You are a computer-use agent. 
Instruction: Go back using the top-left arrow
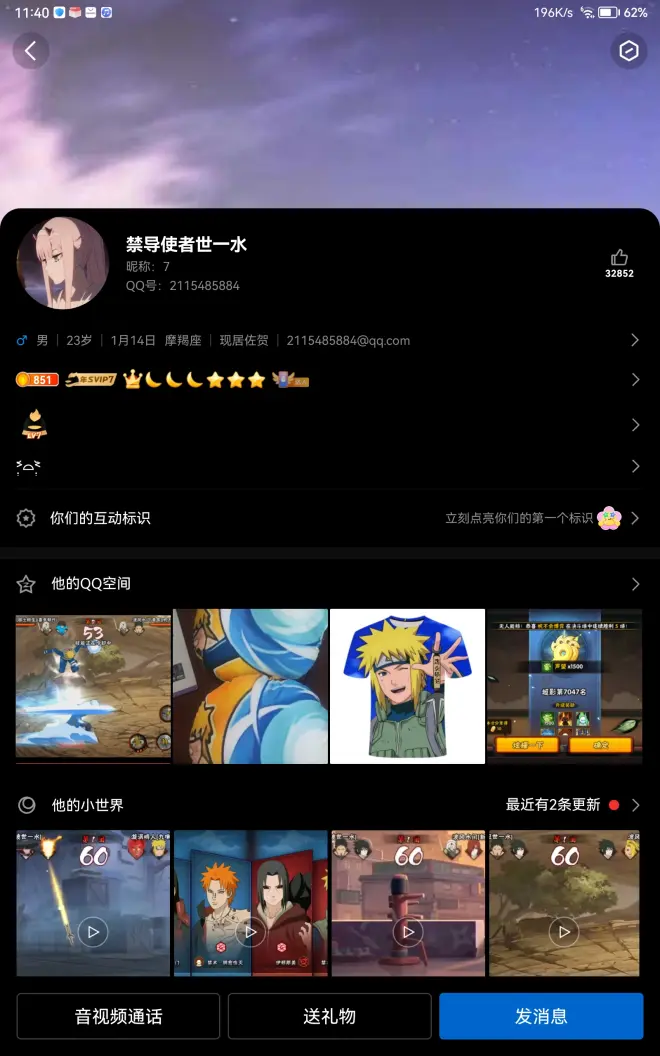tap(31, 51)
